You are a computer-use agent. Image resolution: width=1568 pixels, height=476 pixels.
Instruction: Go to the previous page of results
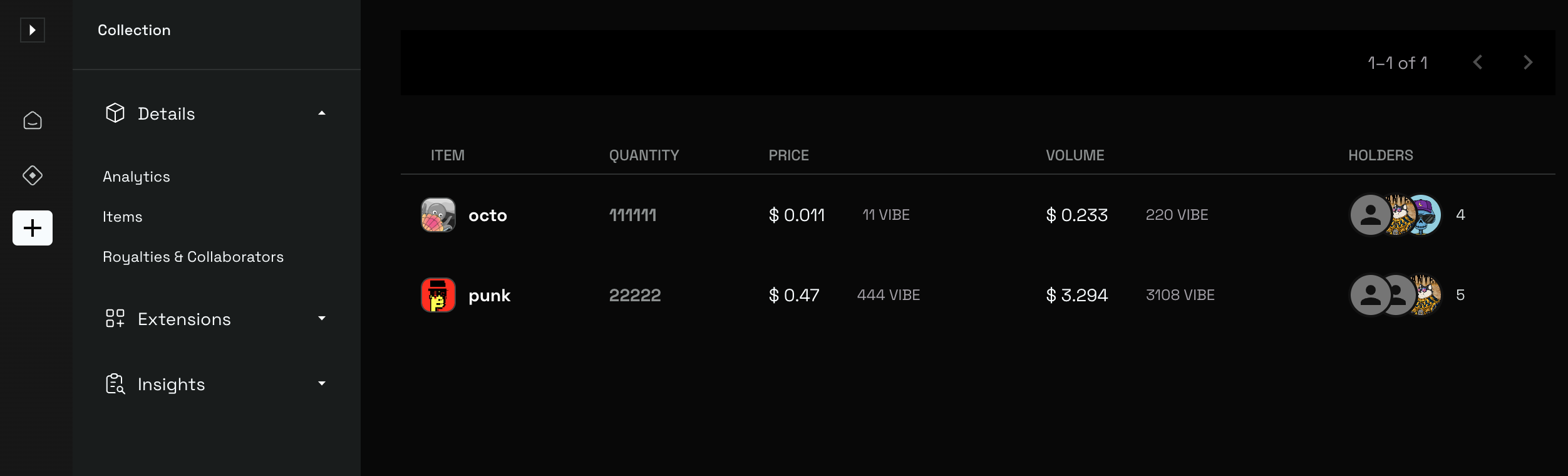pos(1478,63)
